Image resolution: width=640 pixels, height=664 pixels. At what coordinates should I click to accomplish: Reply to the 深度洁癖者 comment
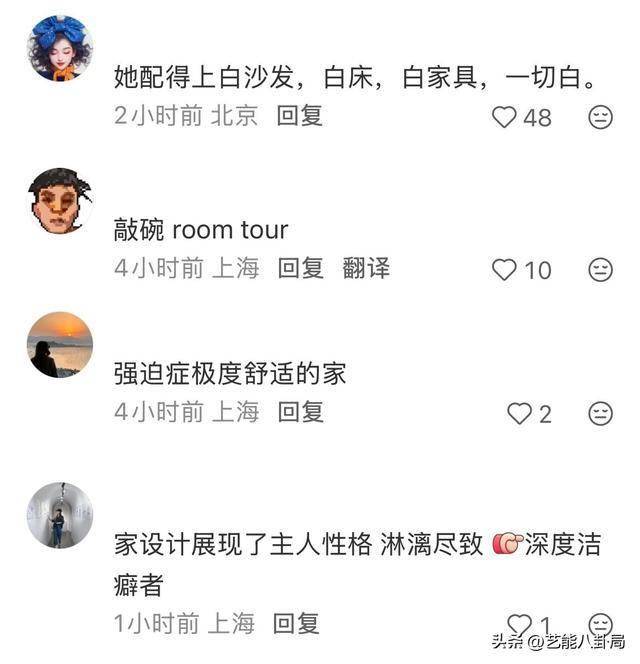(297, 624)
